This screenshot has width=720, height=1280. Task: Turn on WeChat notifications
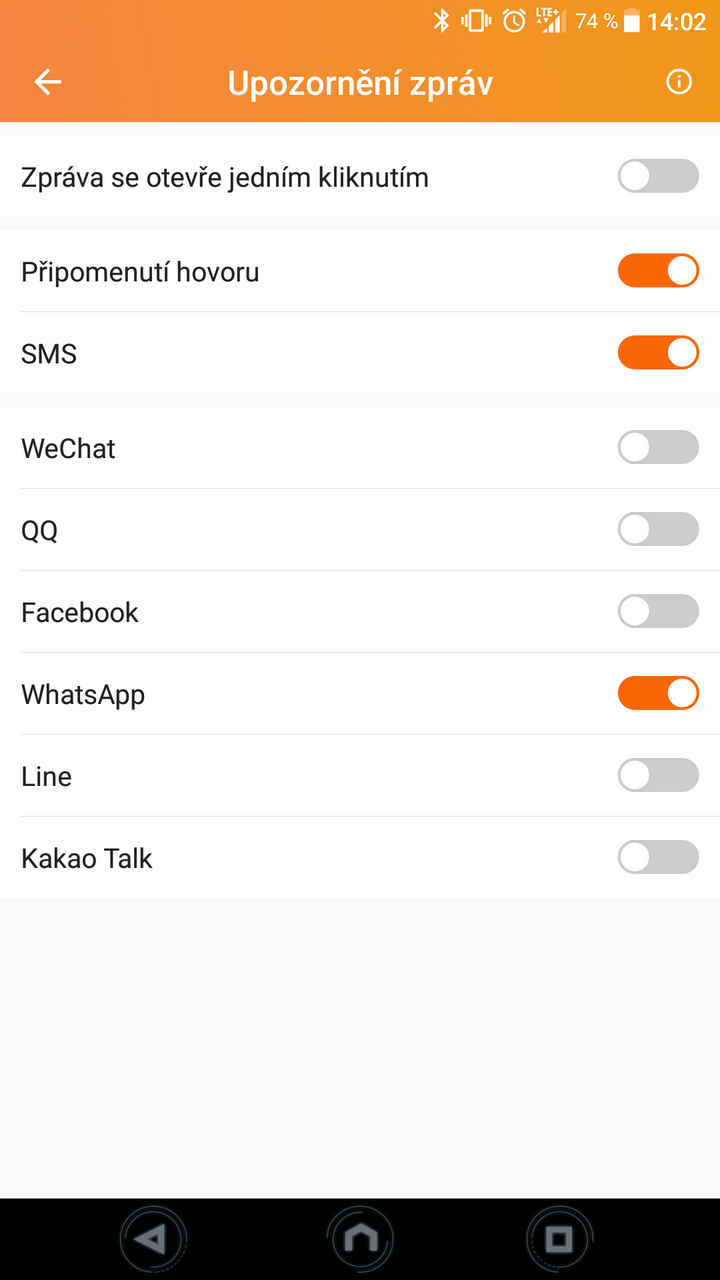(x=658, y=447)
